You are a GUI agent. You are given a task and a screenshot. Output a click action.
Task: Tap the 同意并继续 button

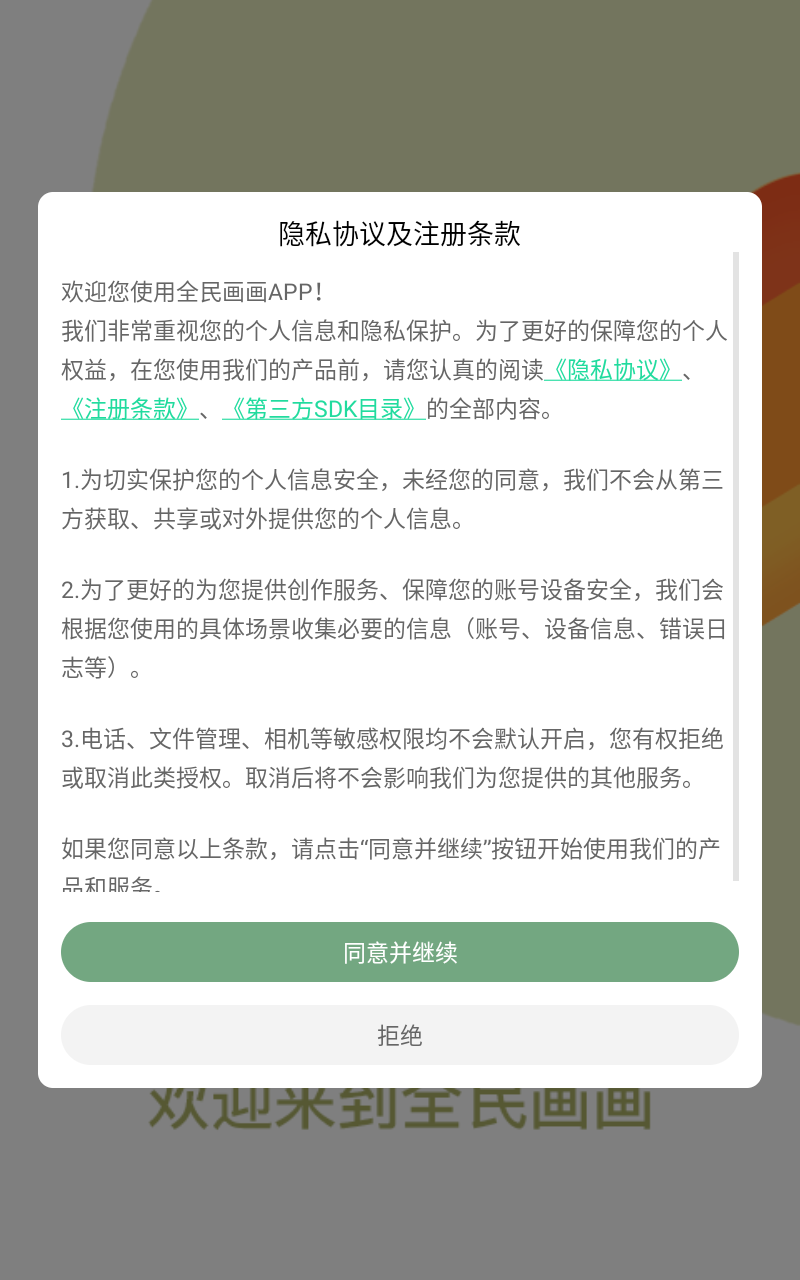click(x=400, y=952)
